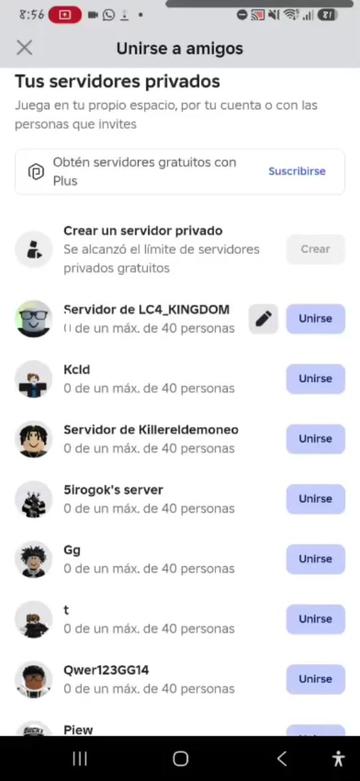Tap the Crear private server button
Image resolution: width=360 pixels, height=781 pixels.
[x=315, y=249]
